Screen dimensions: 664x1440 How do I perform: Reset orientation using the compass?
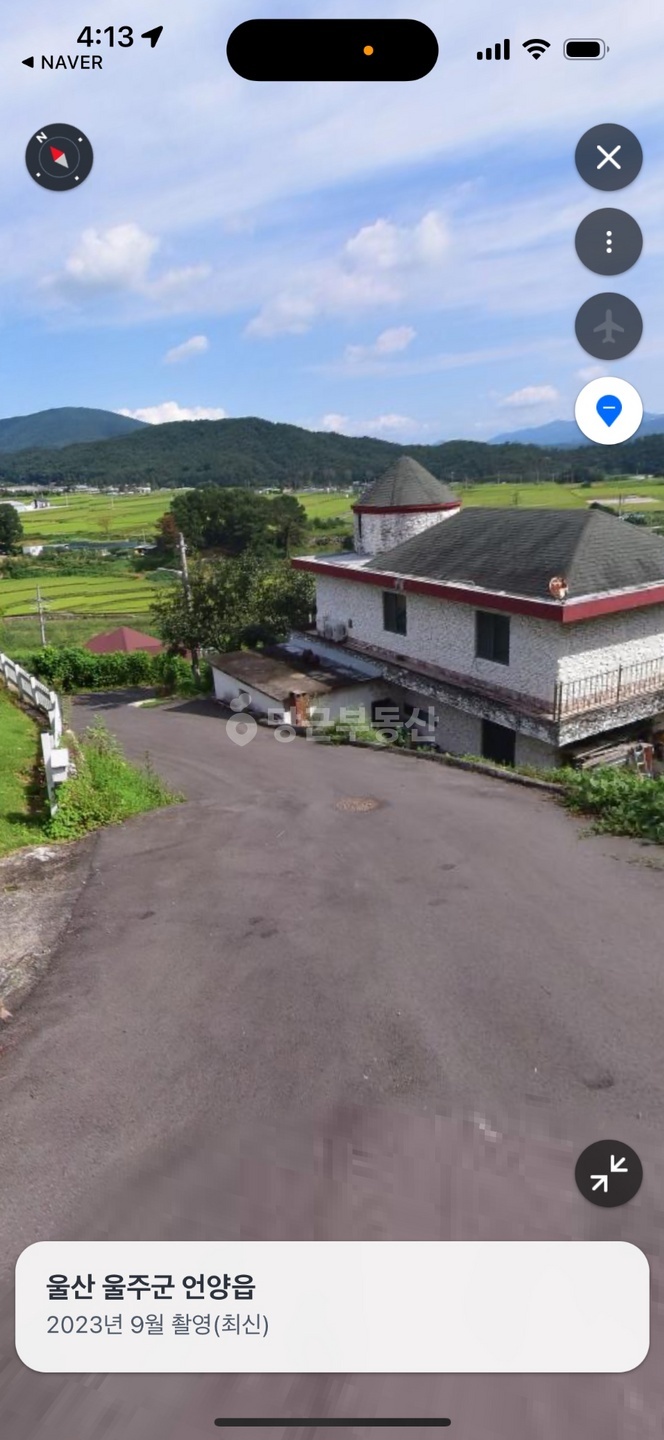click(59, 157)
